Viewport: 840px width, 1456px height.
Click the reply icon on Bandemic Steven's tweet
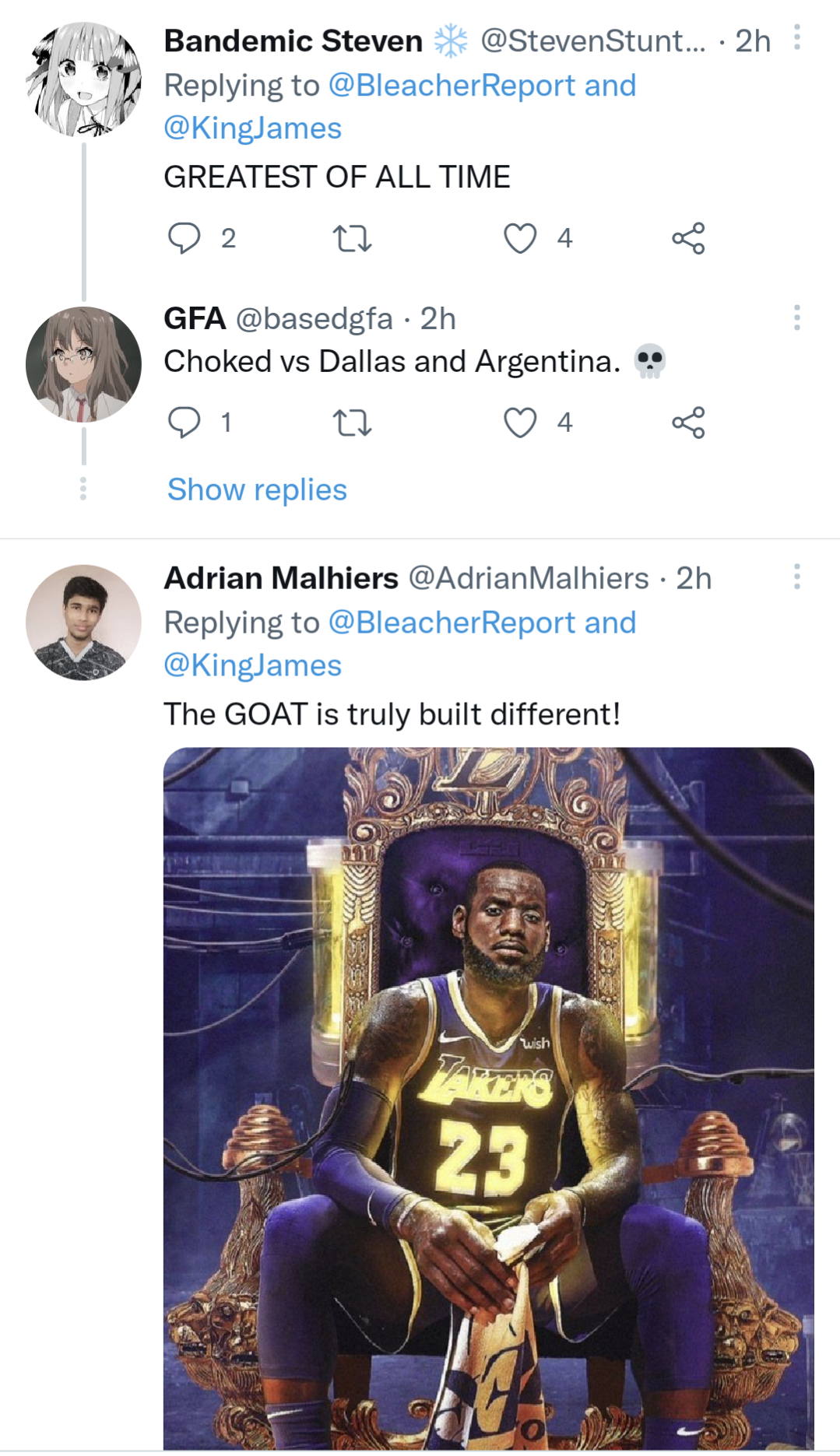click(188, 238)
